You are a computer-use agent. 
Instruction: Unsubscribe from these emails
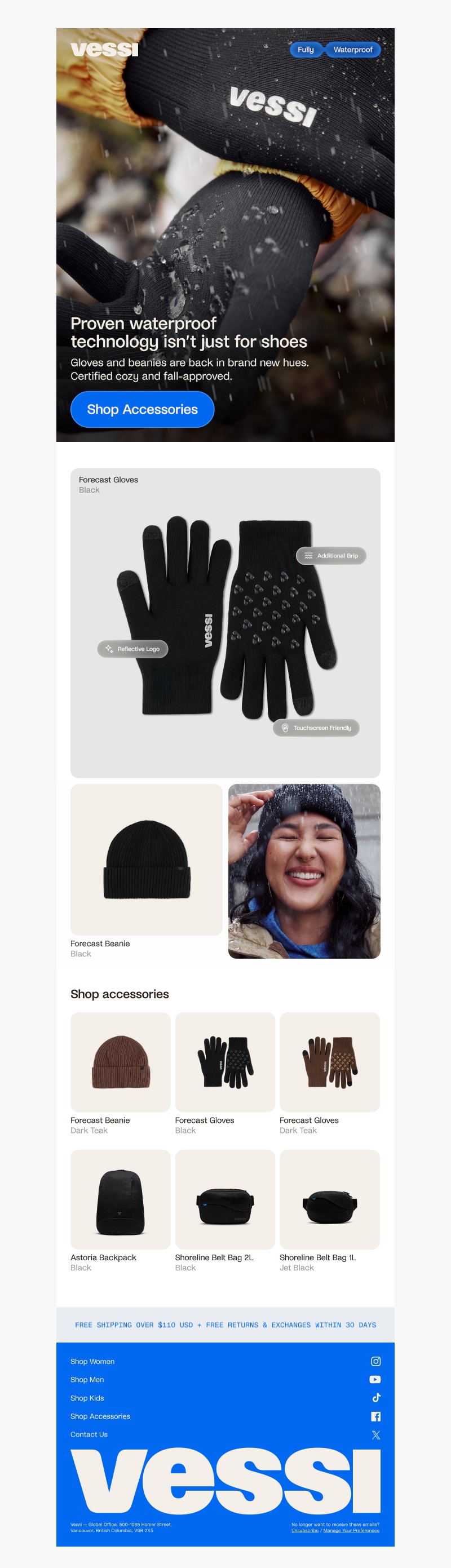click(305, 1530)
